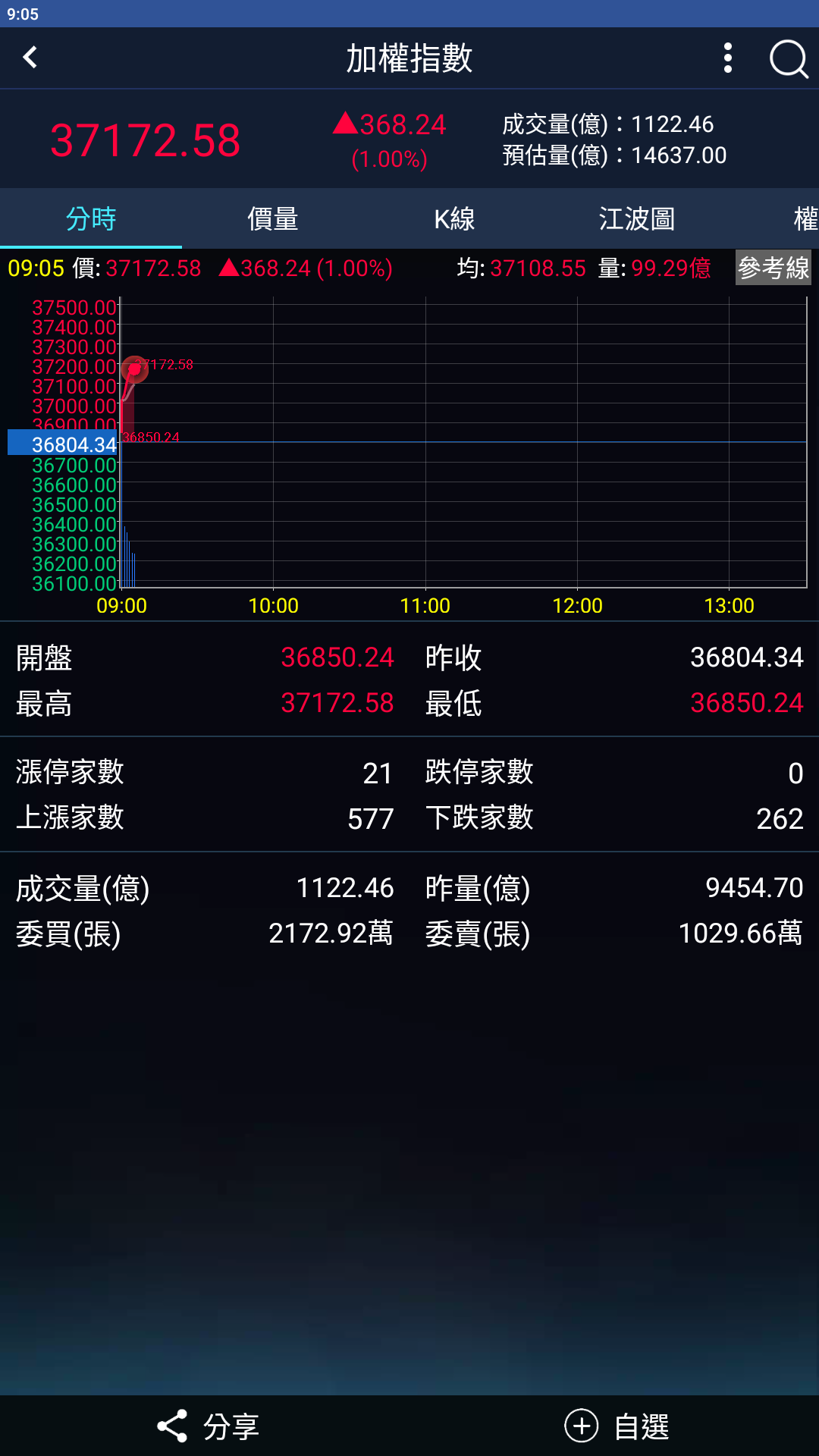Switch to the K線 tab

(x=455, y=219)
